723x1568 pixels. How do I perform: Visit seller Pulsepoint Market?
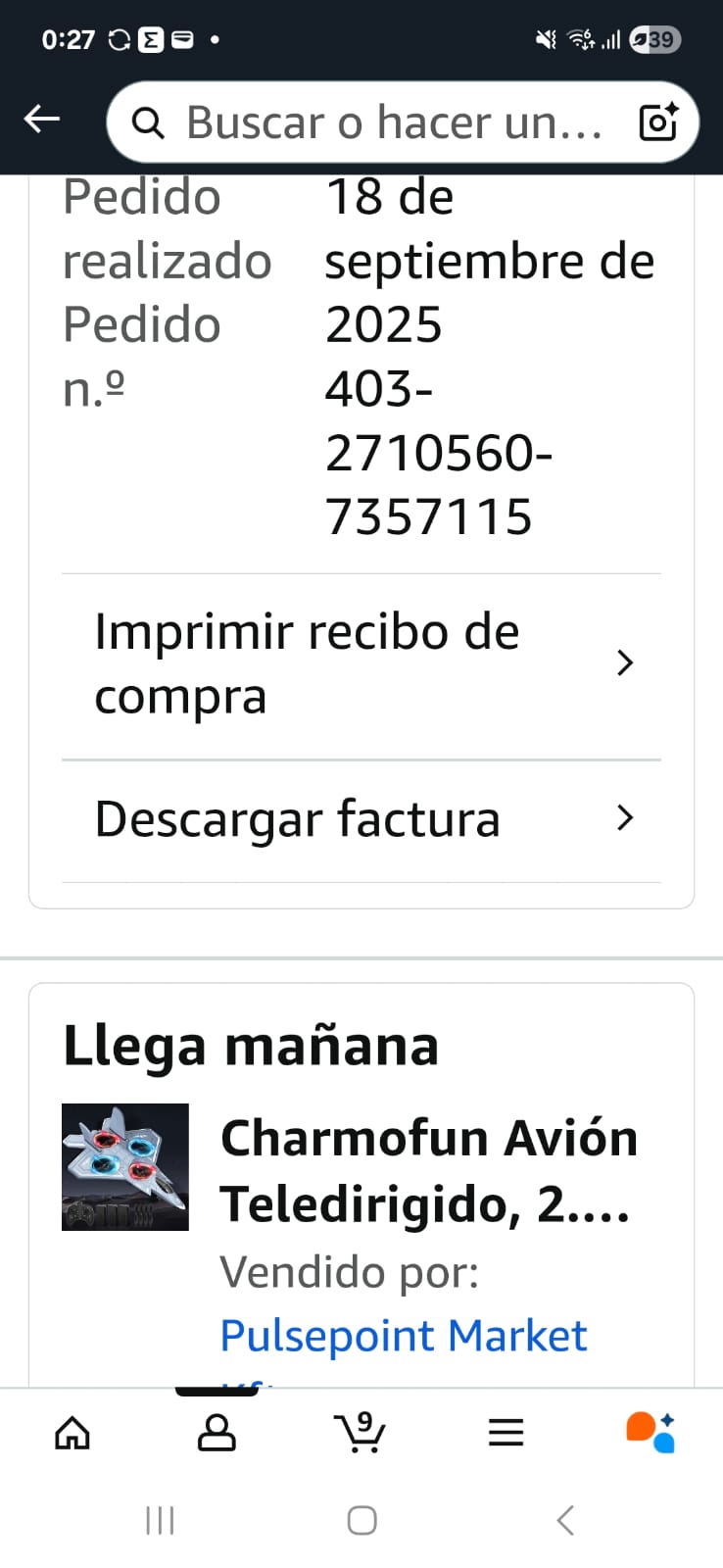pos(404,1335)
